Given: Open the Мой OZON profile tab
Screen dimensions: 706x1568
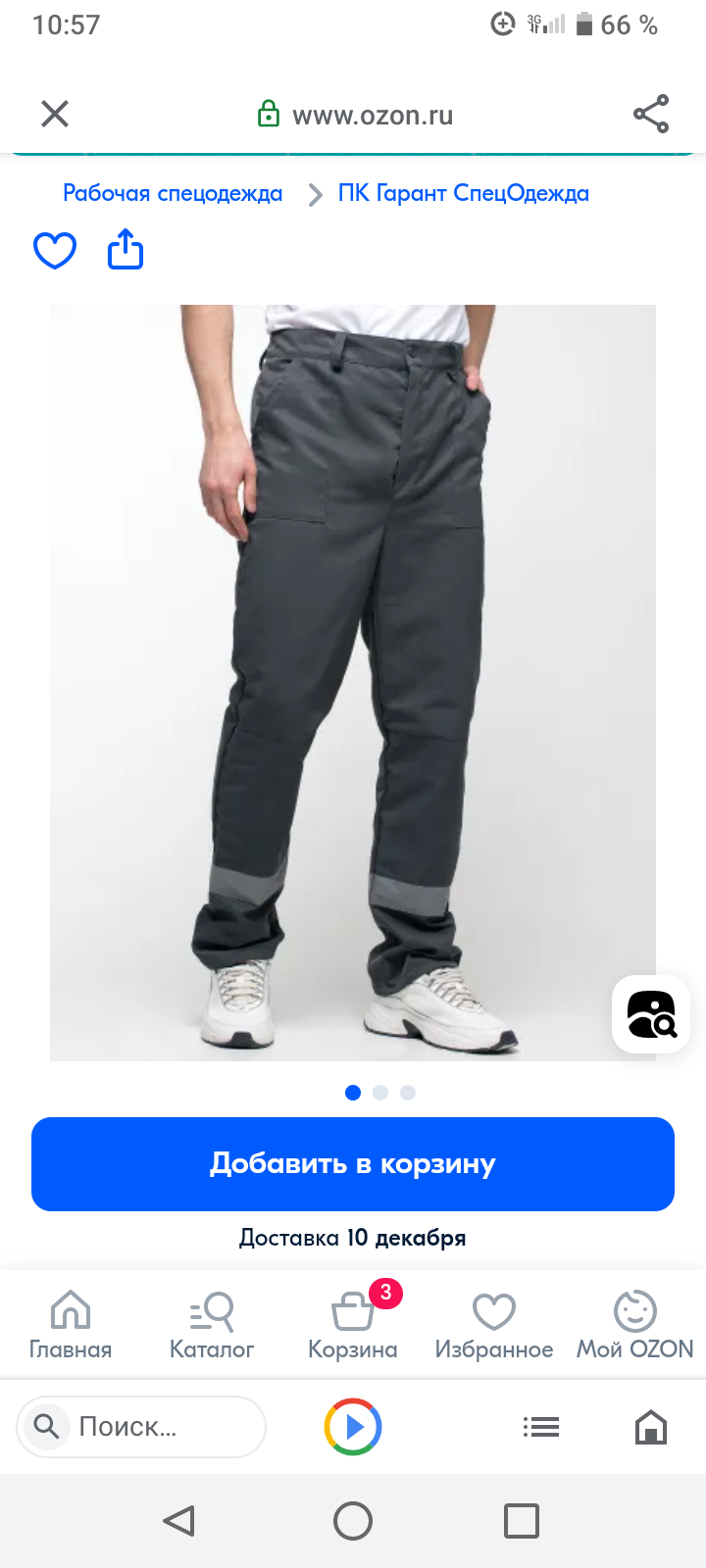Looking at the screenshot, I should pyautogui.click(x=634, y=1325).
